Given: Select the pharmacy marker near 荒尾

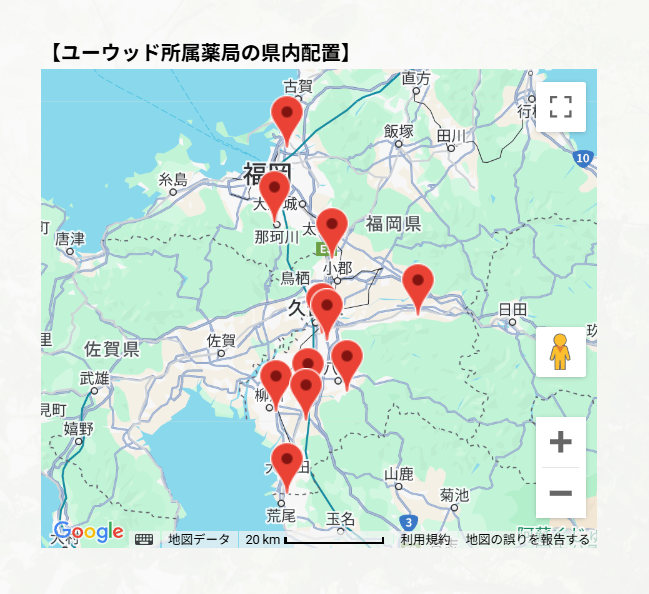Looking at the screenshot, I should coord(287,463).
